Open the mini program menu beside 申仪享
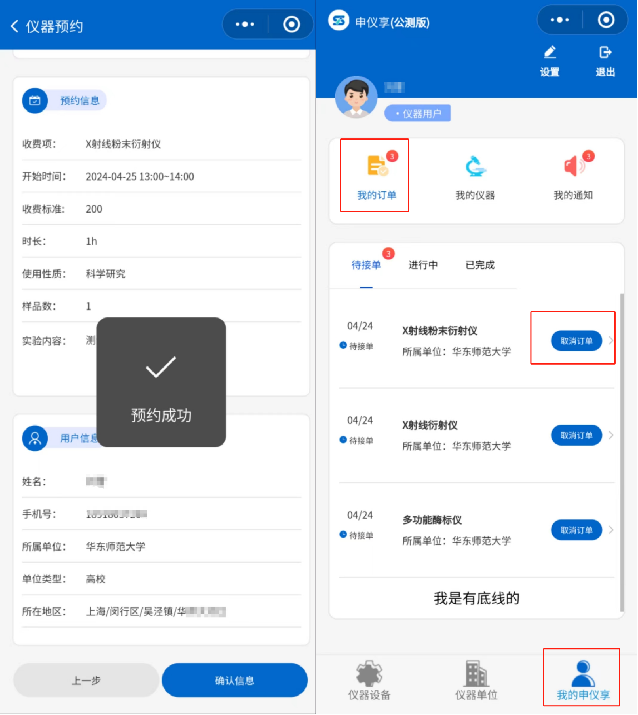This screenshot has height=715, width=638. click(x=561, y=20)
